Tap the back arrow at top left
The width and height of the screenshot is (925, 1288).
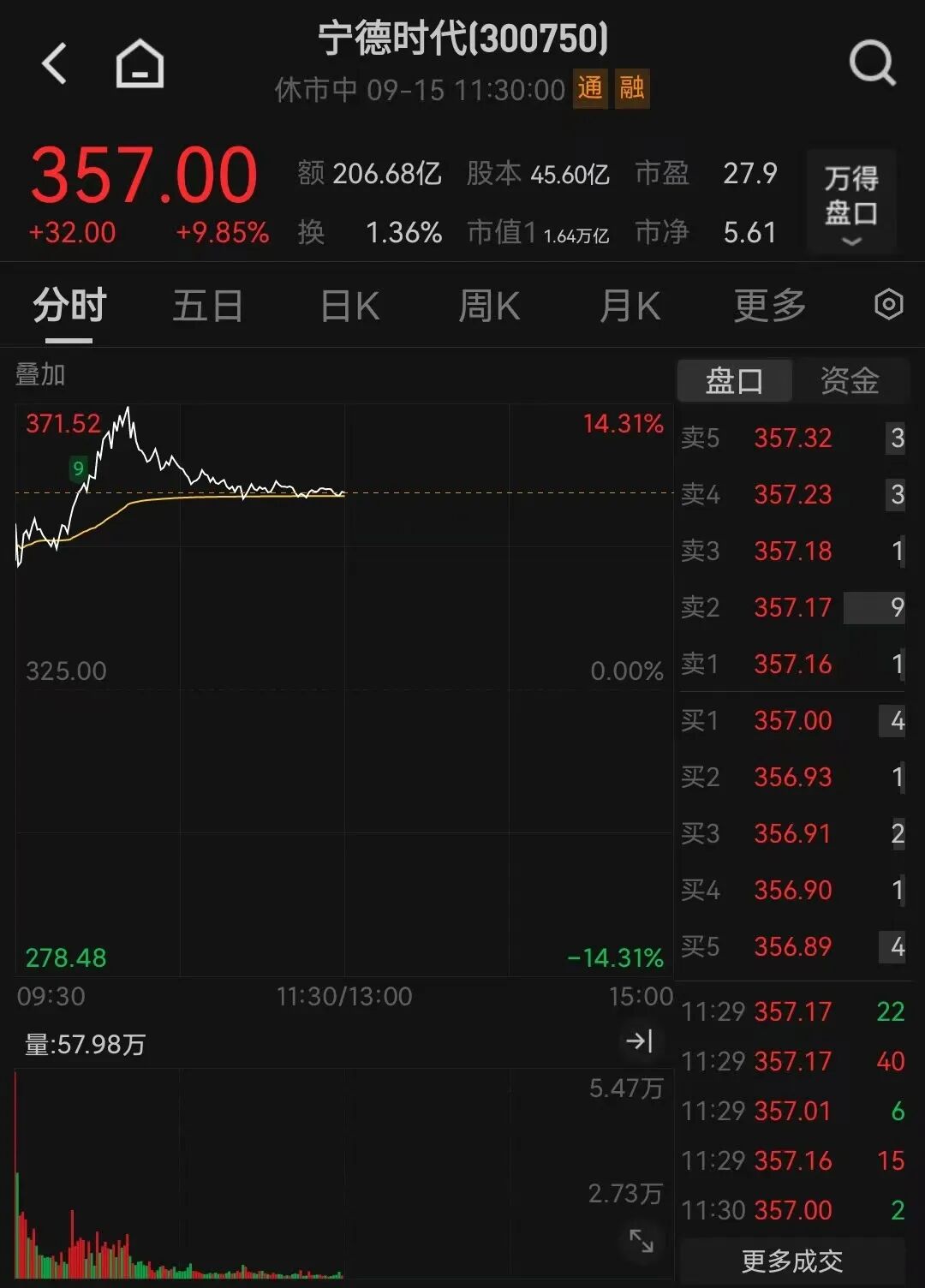[x=54, y=63]
